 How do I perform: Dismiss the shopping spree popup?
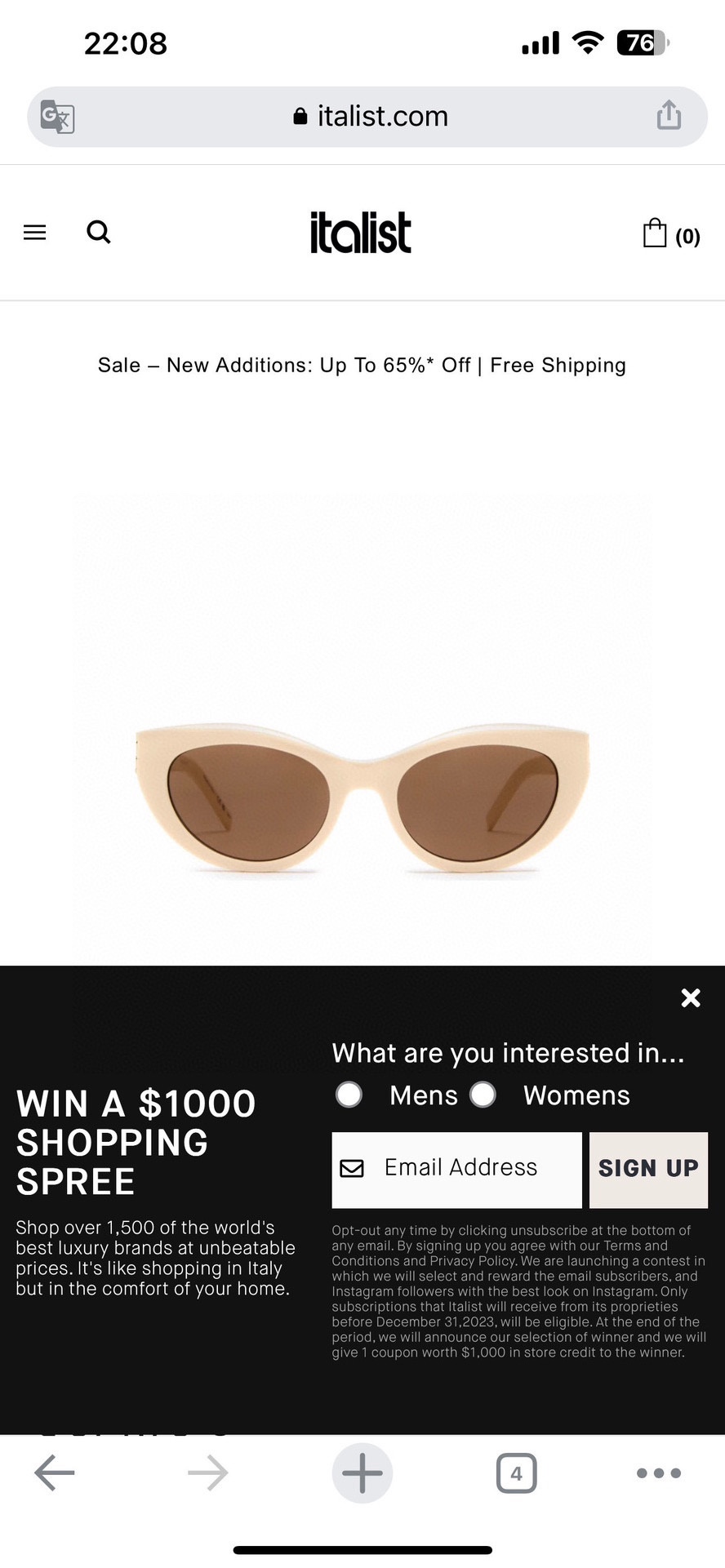click(691, 997)
